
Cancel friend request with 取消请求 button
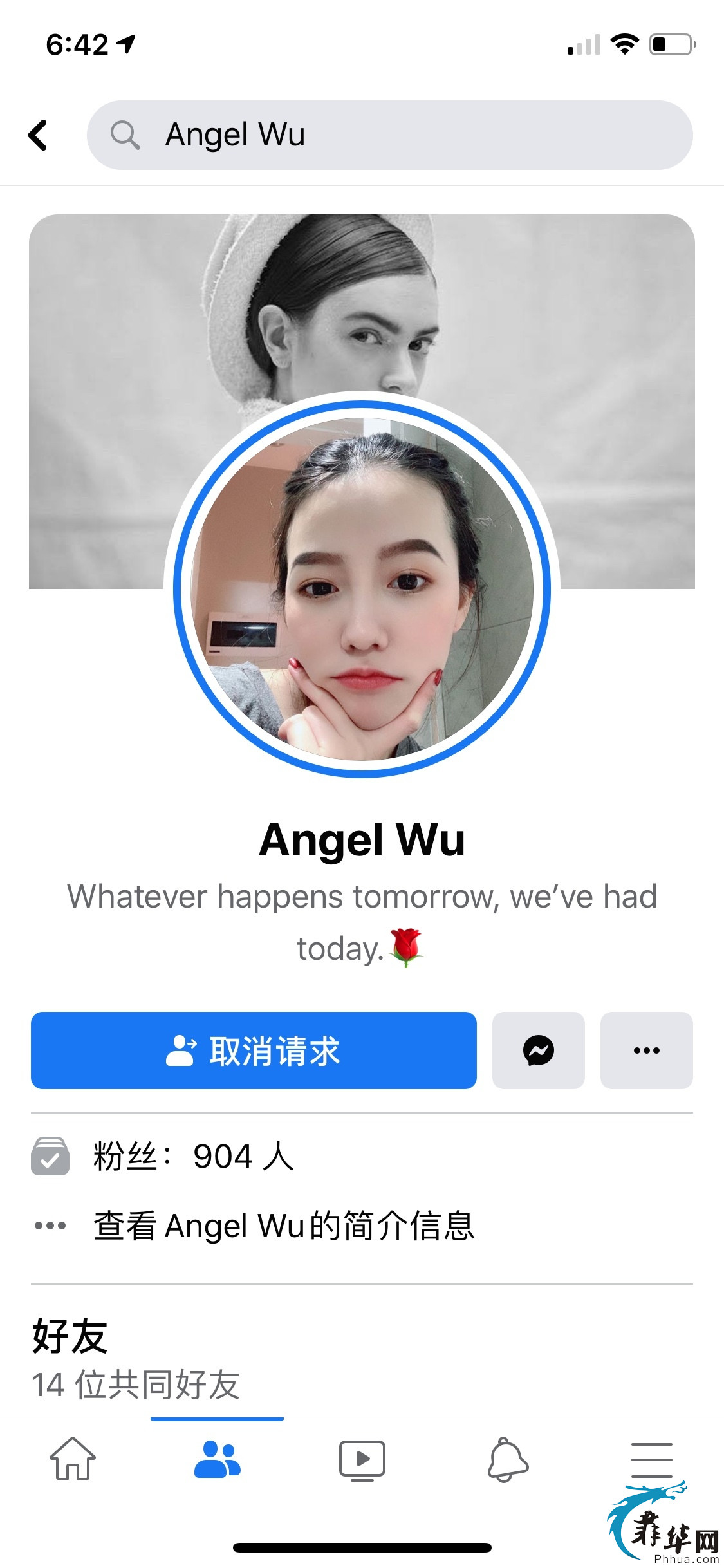point(254,1050)
